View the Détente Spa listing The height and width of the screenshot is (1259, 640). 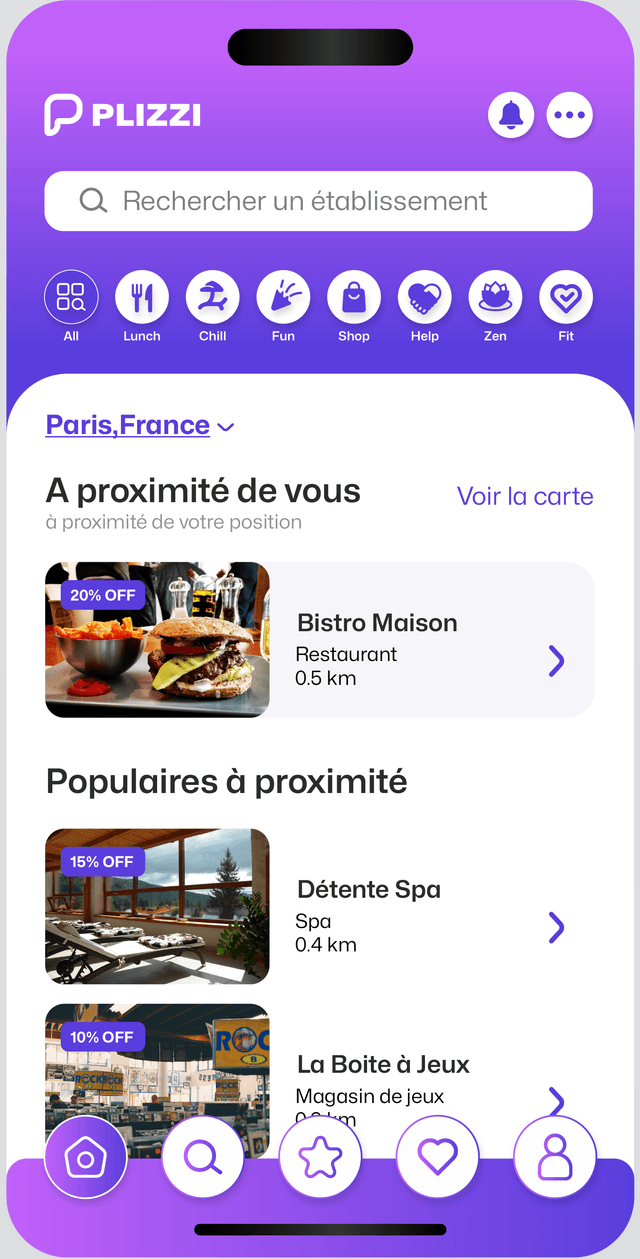320,906
